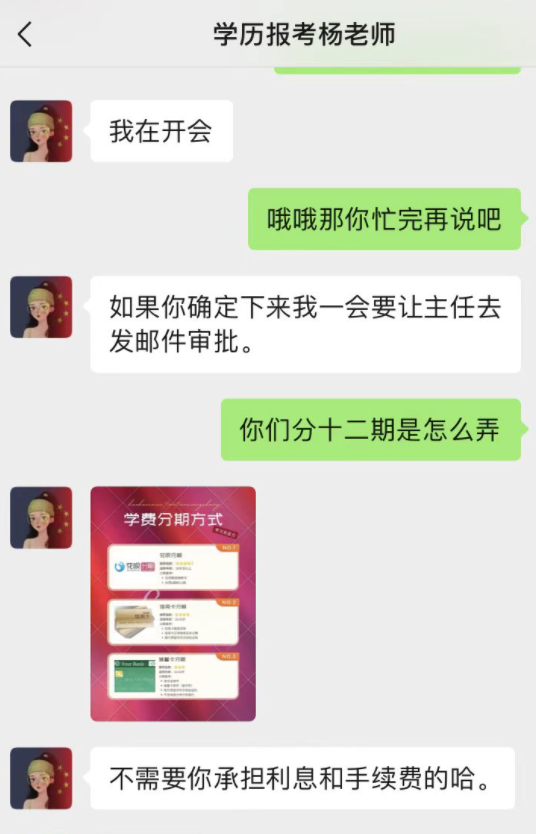Viewport: 536px width, 834px height.
Task: Tap the contact avatar beside 我在开会
Action: [41, 131]
